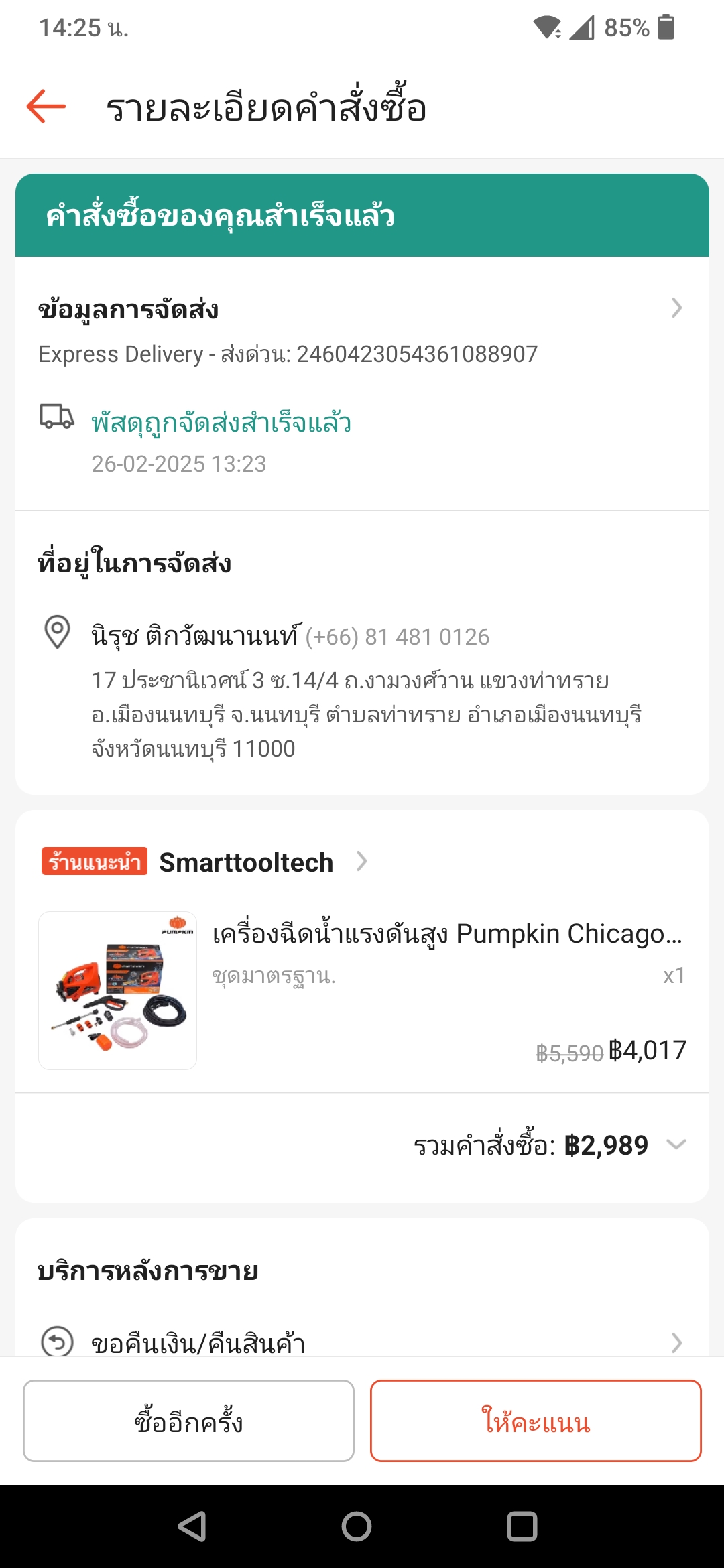Open the system recent apps view

coord(522,1526)
